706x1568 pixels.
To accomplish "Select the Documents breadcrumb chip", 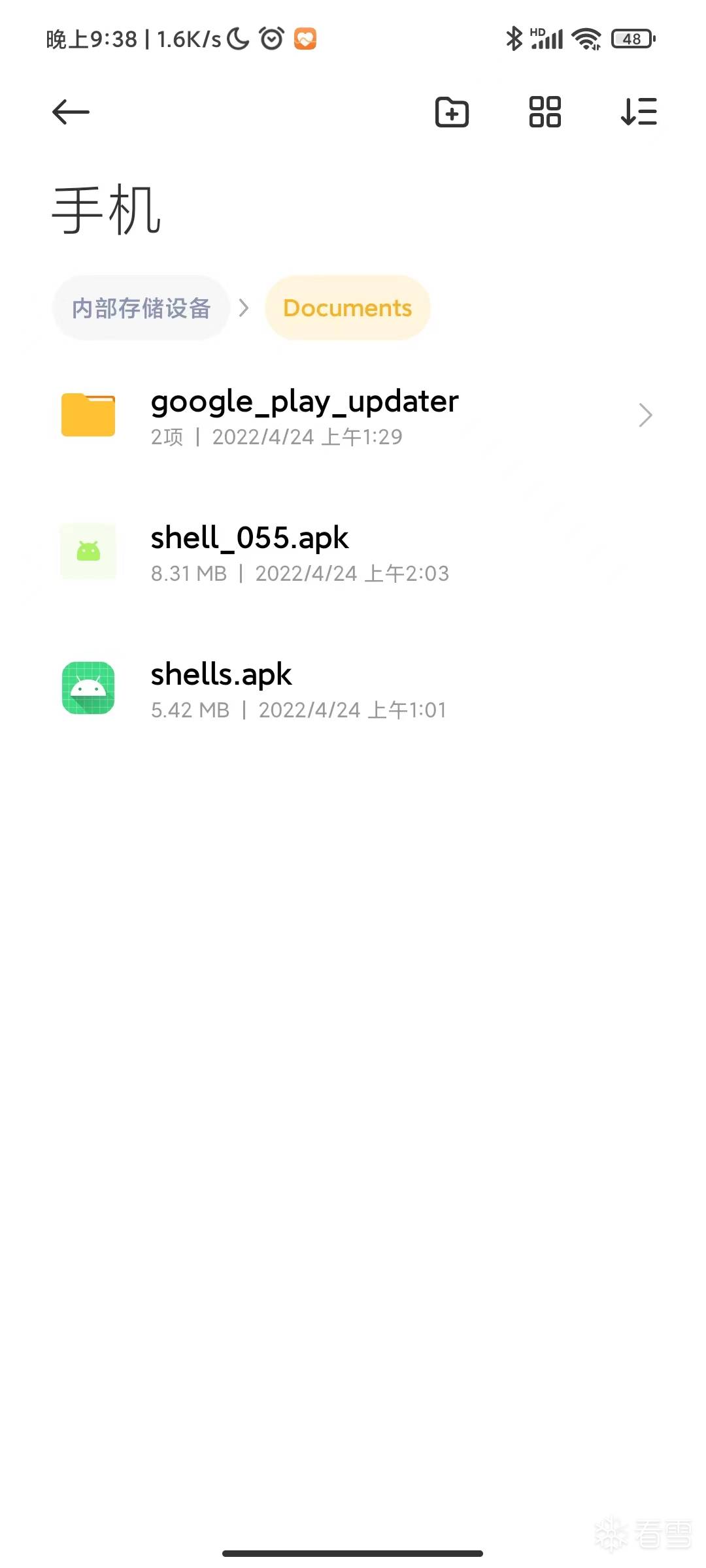I will (347, 308).
